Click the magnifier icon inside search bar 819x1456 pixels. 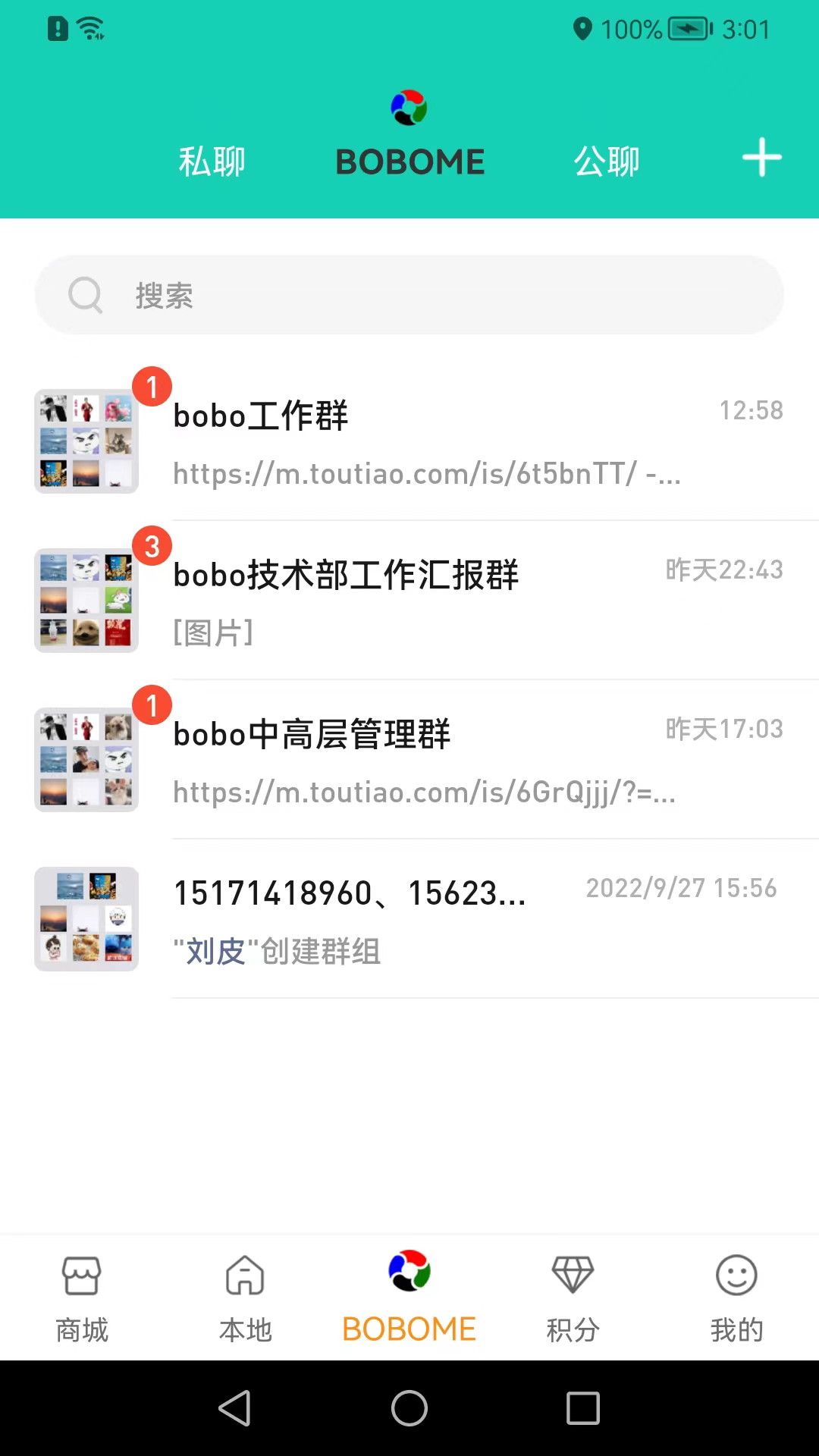[x=86, y=295]
